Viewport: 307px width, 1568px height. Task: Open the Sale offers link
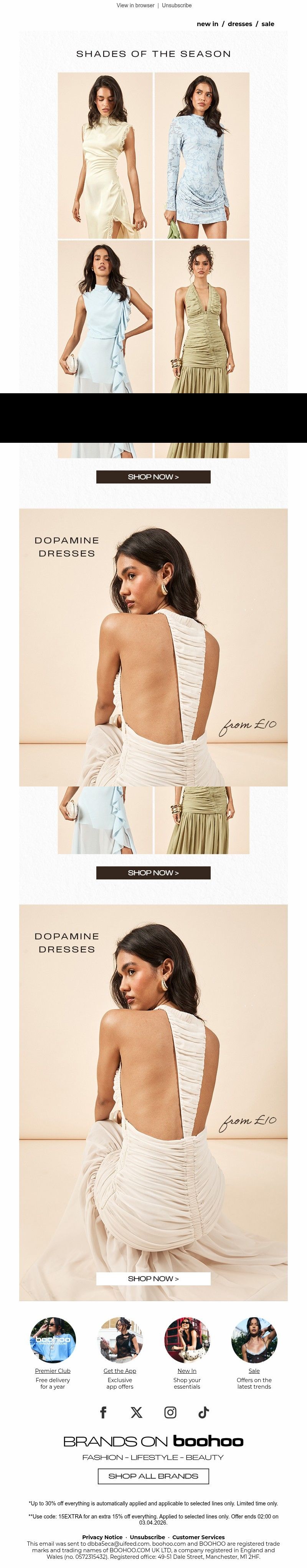pos(254,1371)
